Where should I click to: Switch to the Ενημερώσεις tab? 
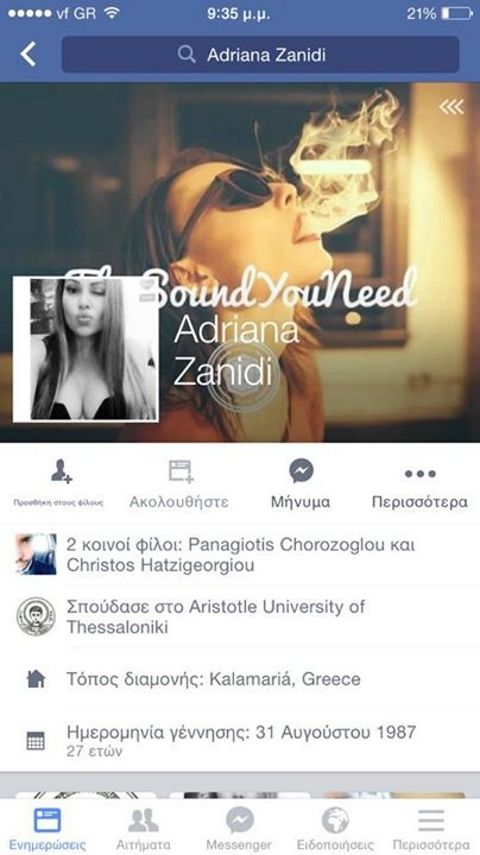click(47, 829)
